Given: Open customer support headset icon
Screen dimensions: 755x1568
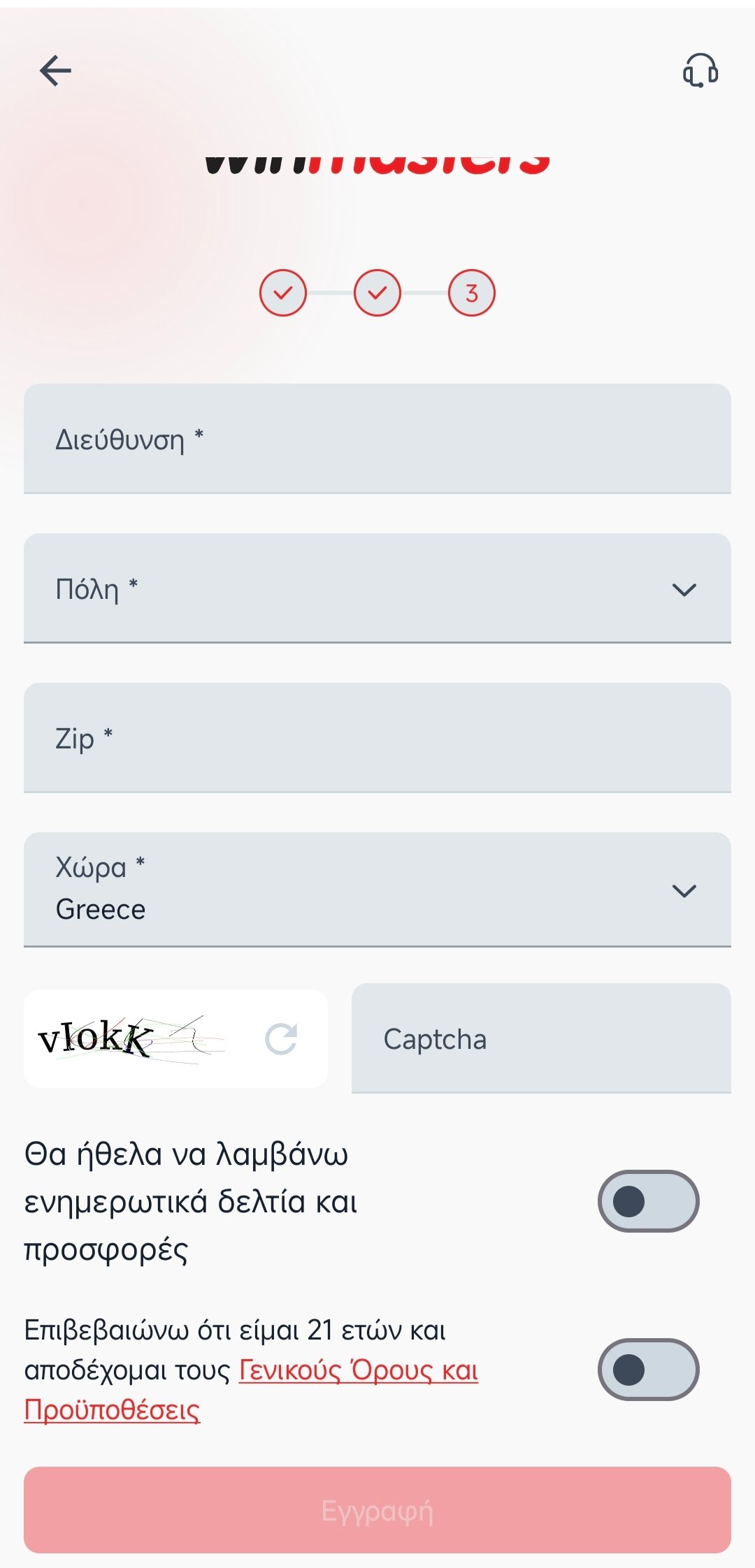Looking at the screenshot, I should [x=700, y=71].
